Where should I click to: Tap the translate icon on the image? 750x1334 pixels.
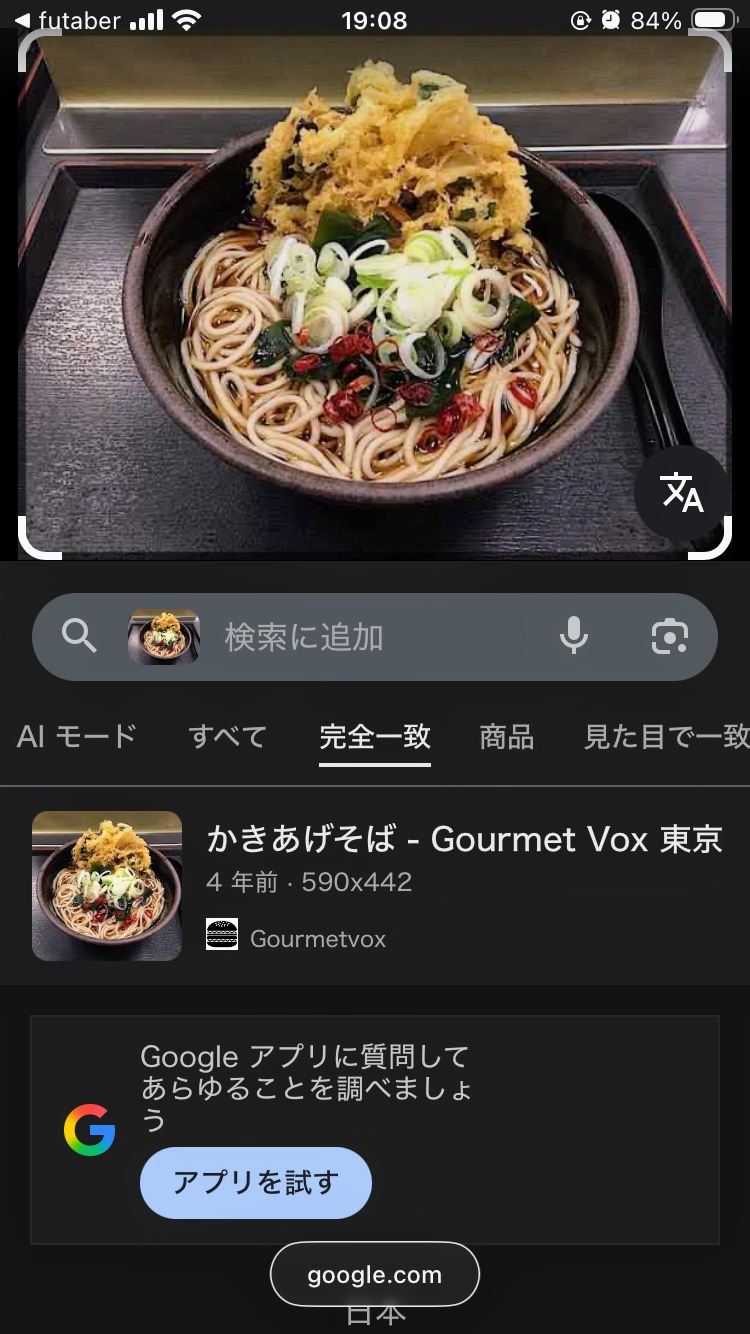coord(682,493)
